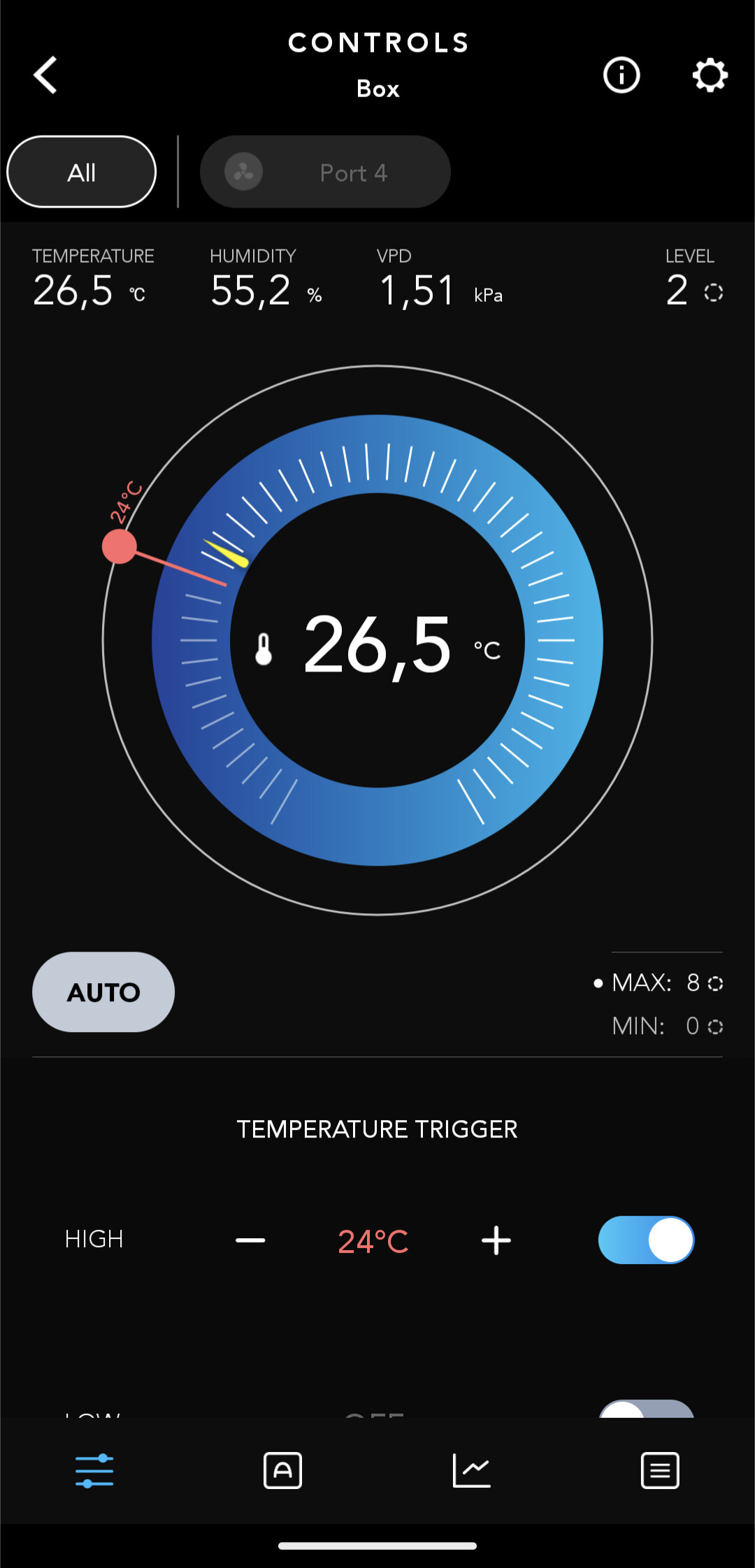Image resolution: width=755 pixels, height=1568 pixels.
Task: Switch to the controls sliders tab
Action: coord(94,1470)
